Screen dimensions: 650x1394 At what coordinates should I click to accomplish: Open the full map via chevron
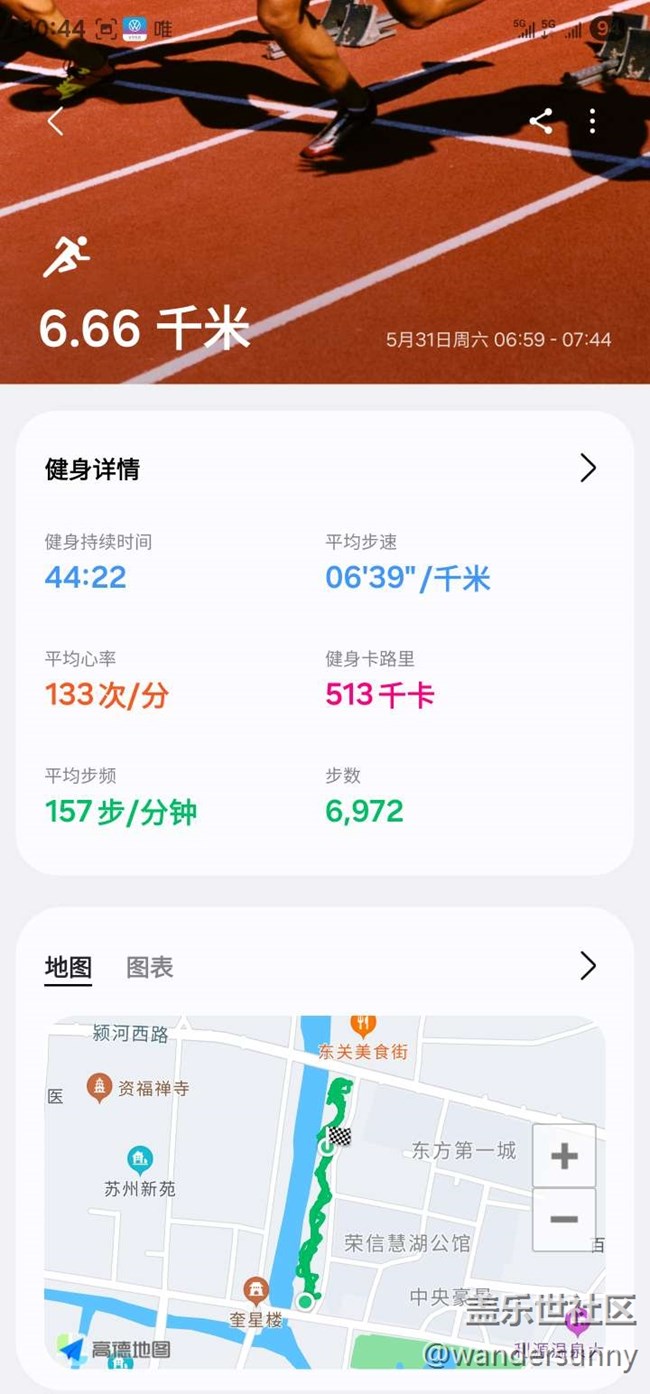[x=588, y=965]
